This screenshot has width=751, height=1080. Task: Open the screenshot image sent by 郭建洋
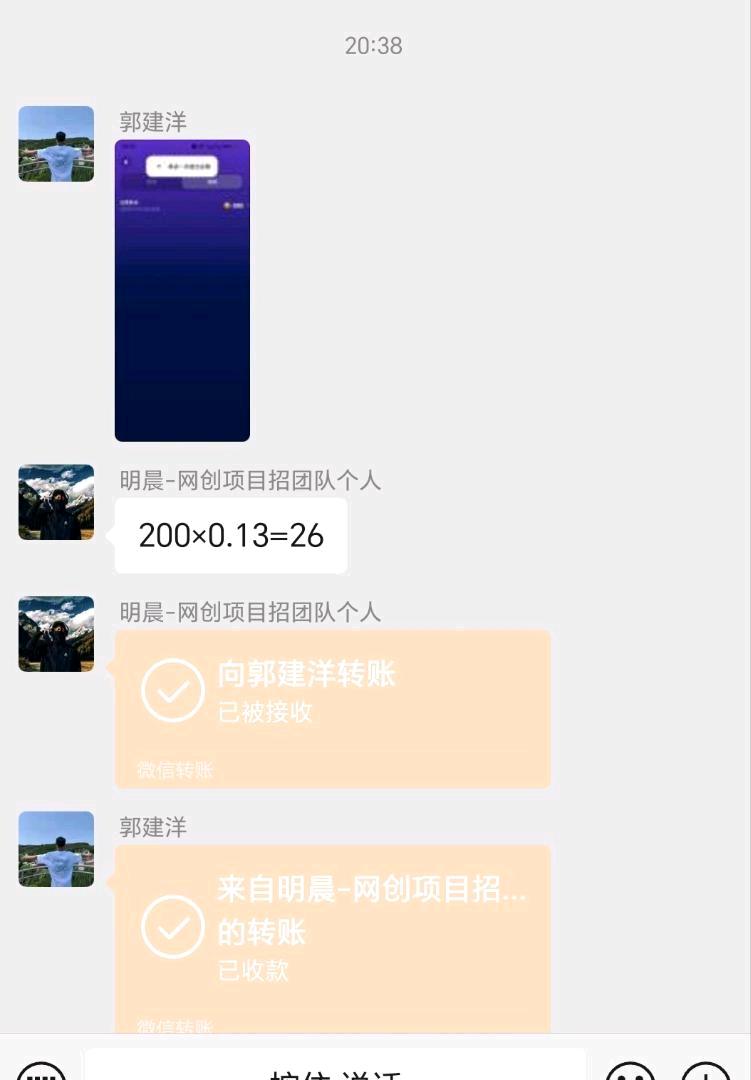(182, 290)
